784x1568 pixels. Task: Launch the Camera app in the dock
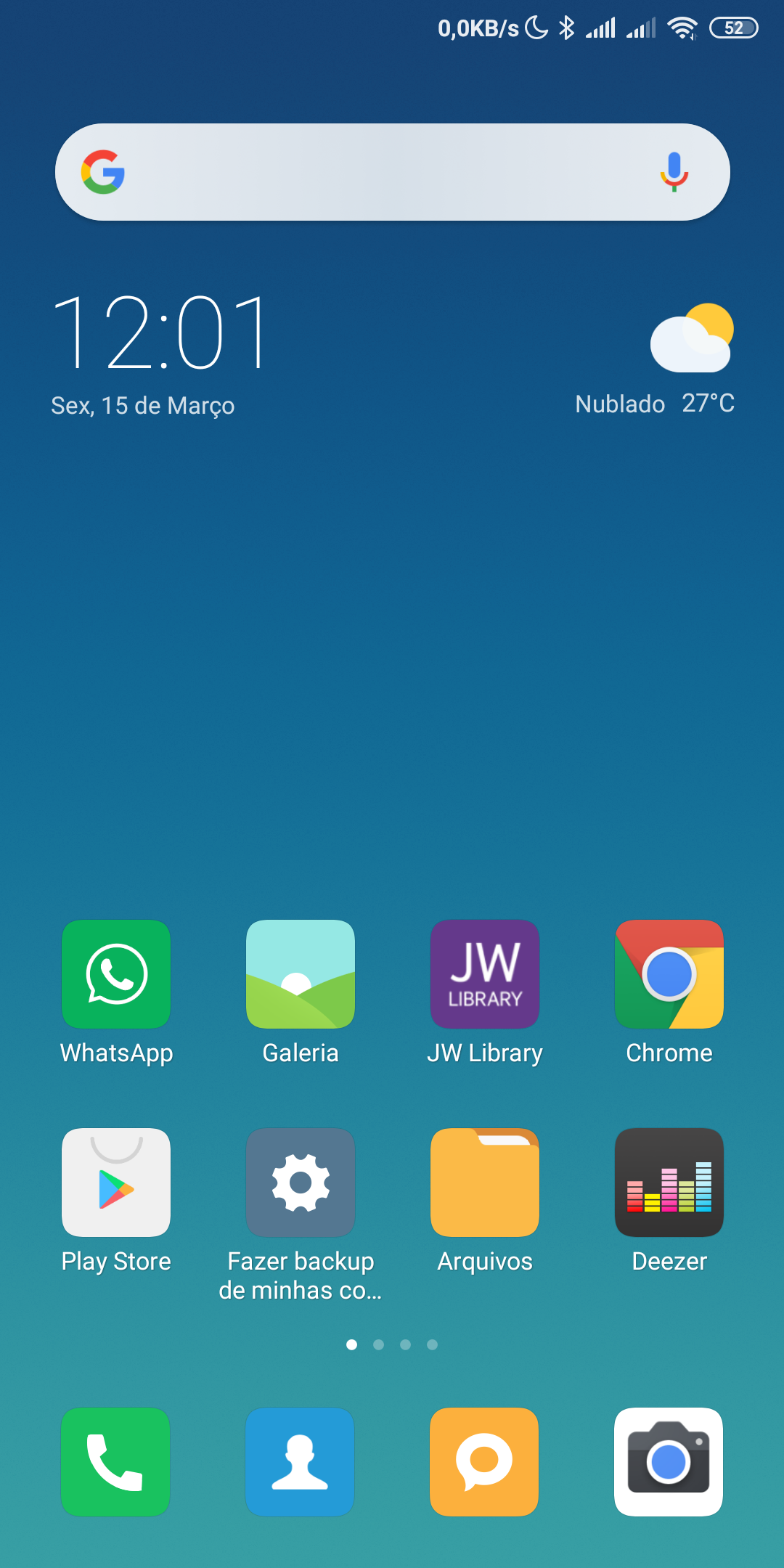(669, 1462)
